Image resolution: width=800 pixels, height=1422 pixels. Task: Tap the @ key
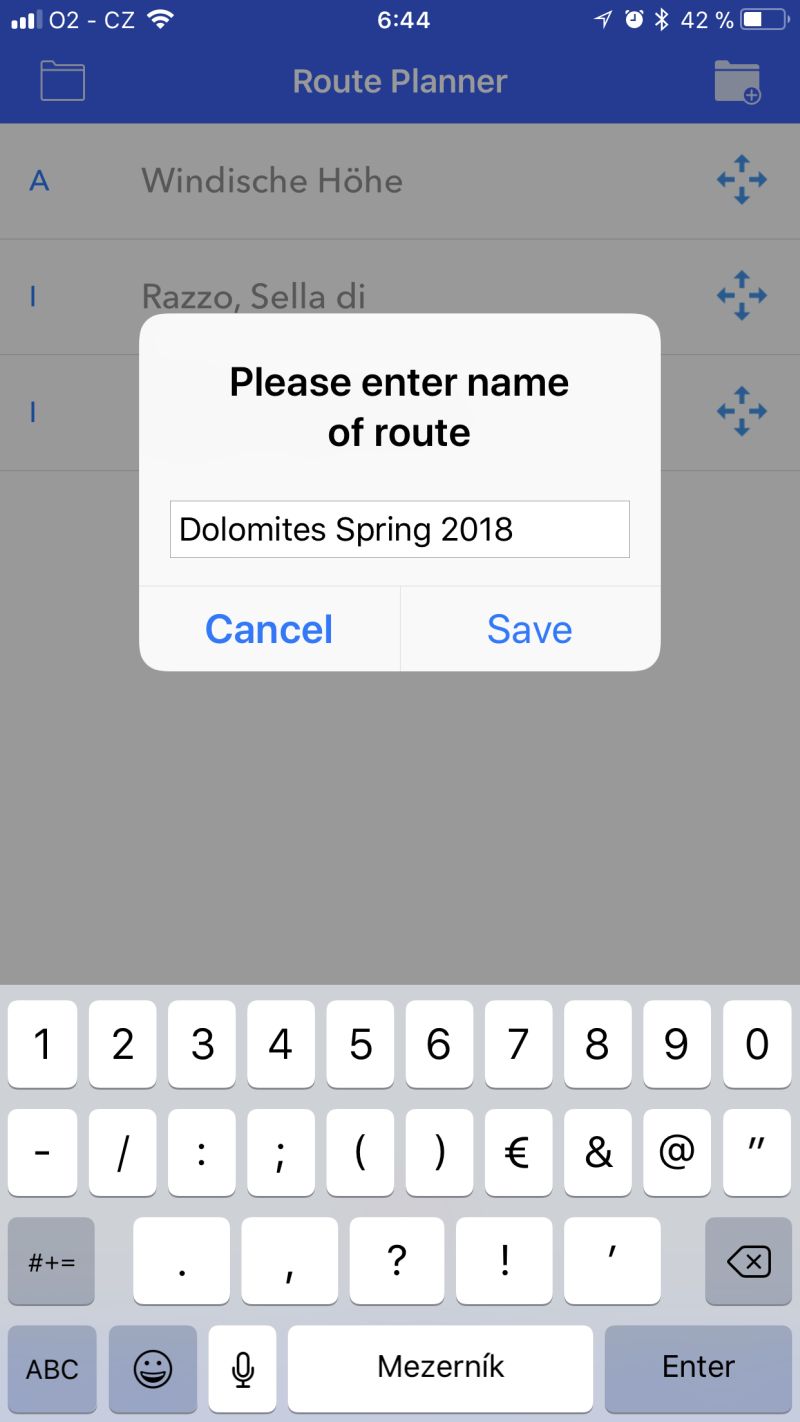(677, 1153)
